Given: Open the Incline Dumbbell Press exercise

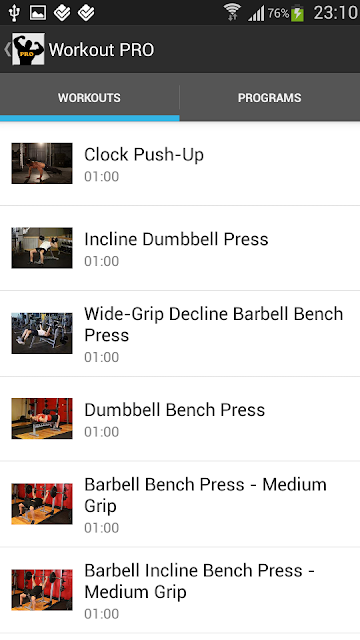Looking at the screenshot, I should coord(180,248).
